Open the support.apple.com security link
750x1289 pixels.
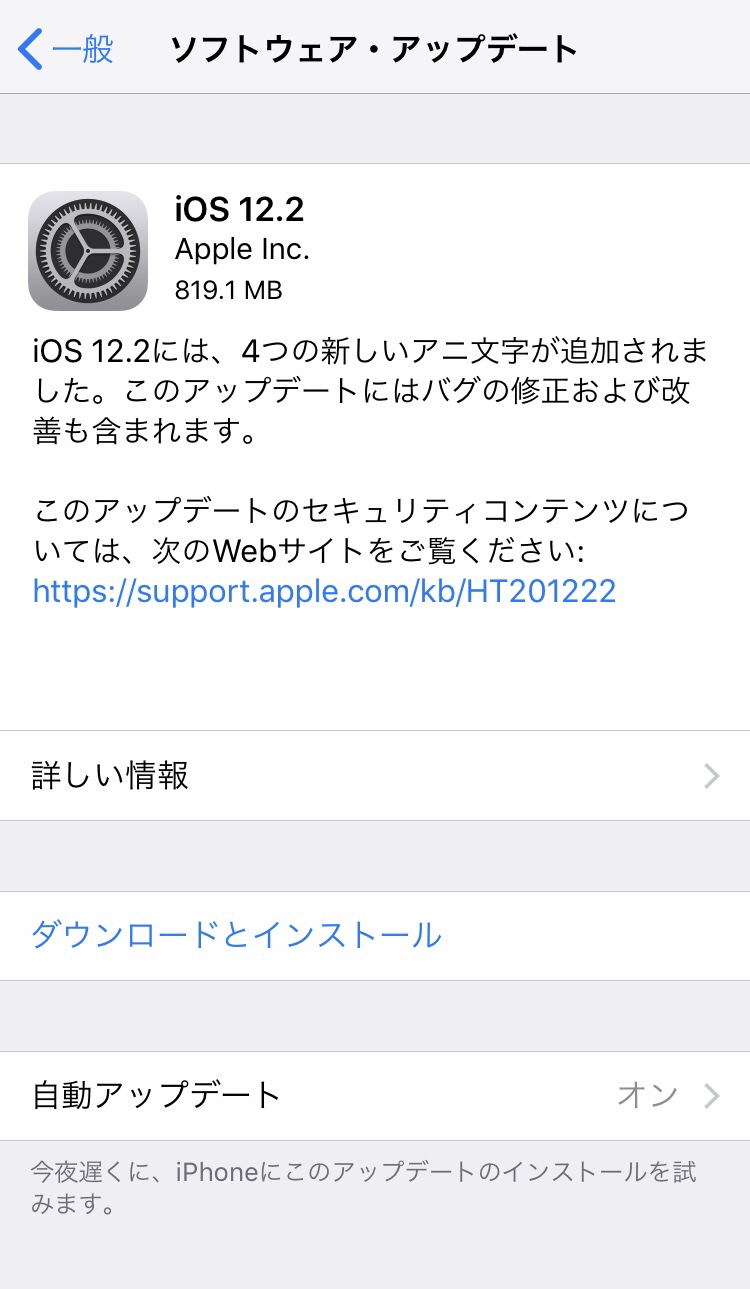324,591
